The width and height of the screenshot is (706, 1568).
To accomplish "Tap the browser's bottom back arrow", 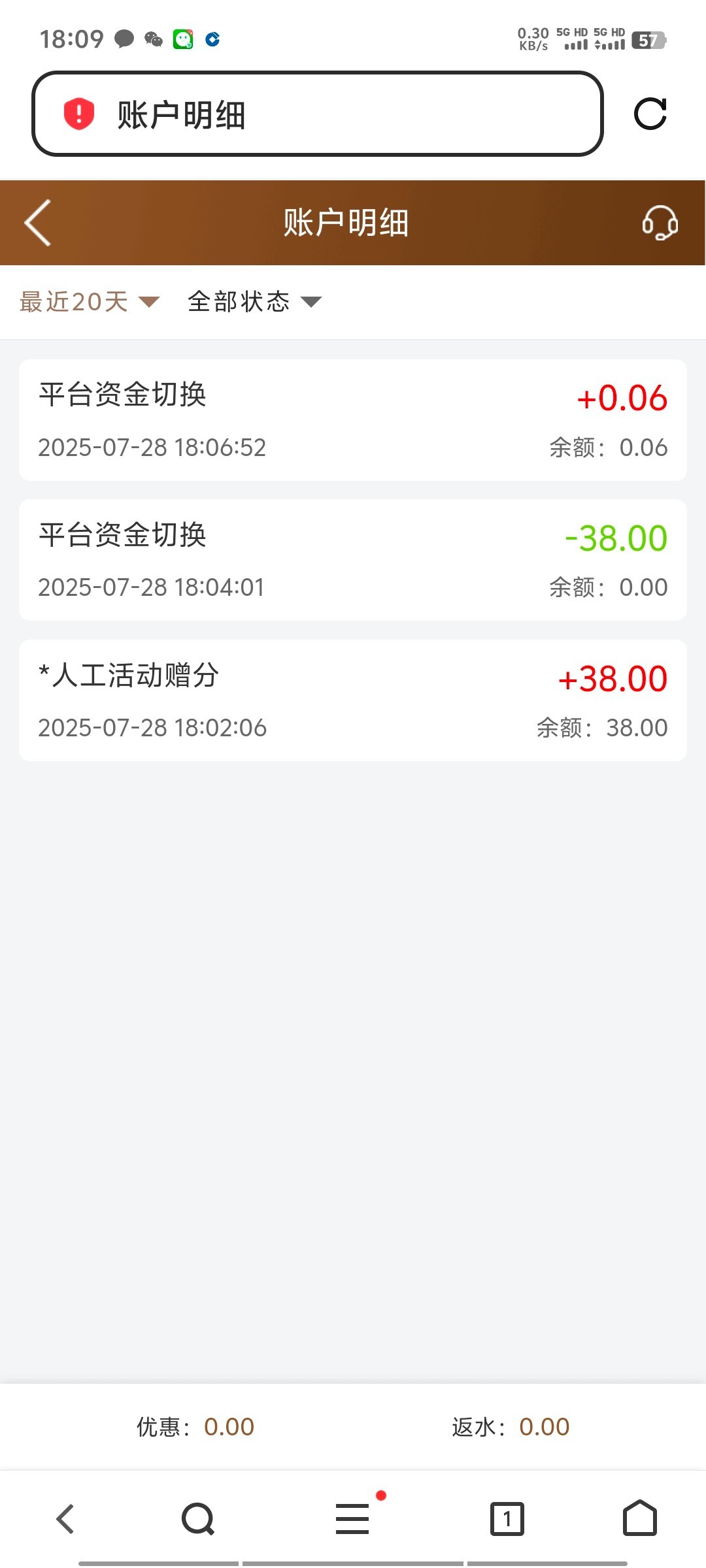I will pyautogui.click(x=65, y=1518).
